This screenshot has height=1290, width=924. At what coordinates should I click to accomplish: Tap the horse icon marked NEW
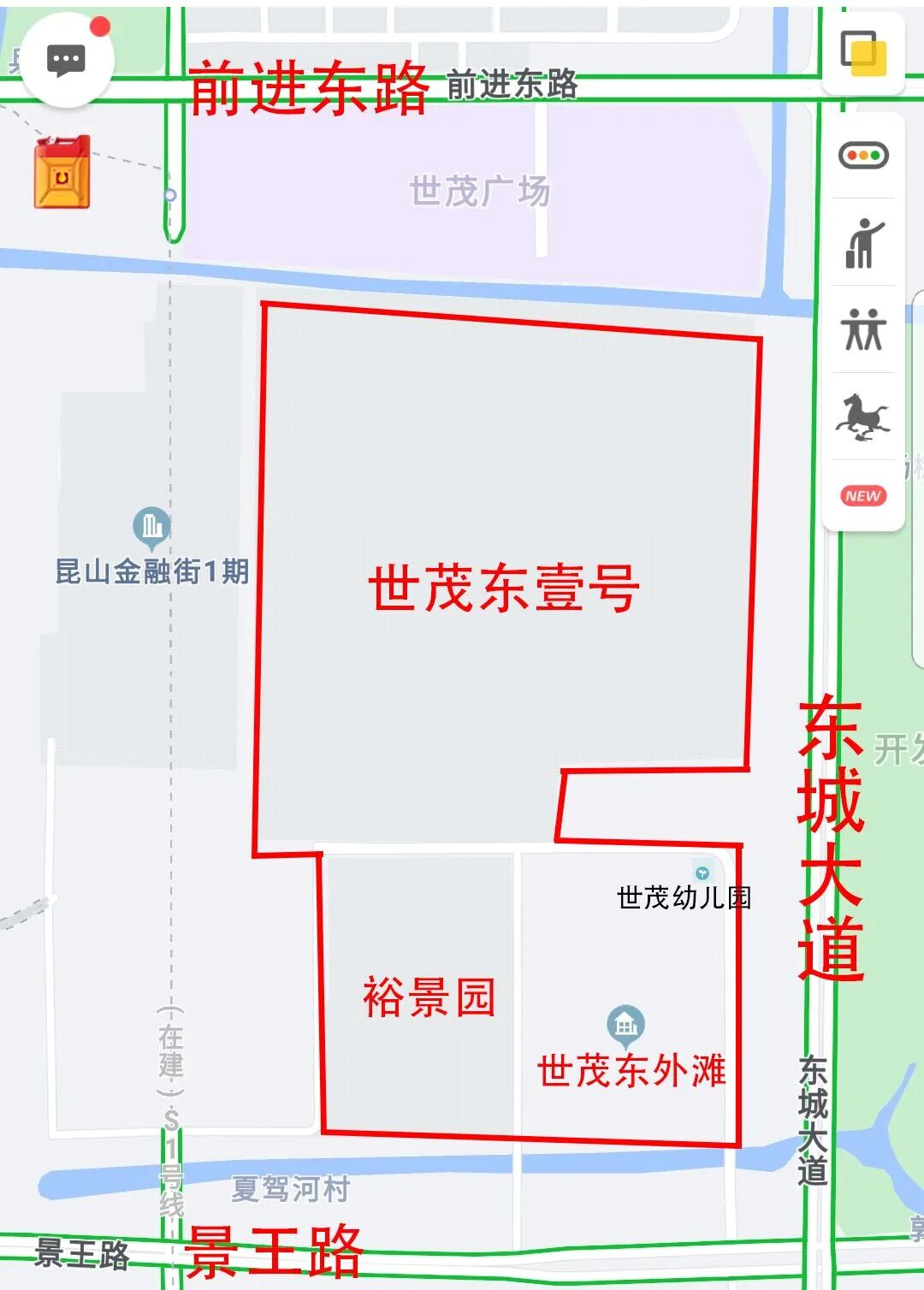863,419
